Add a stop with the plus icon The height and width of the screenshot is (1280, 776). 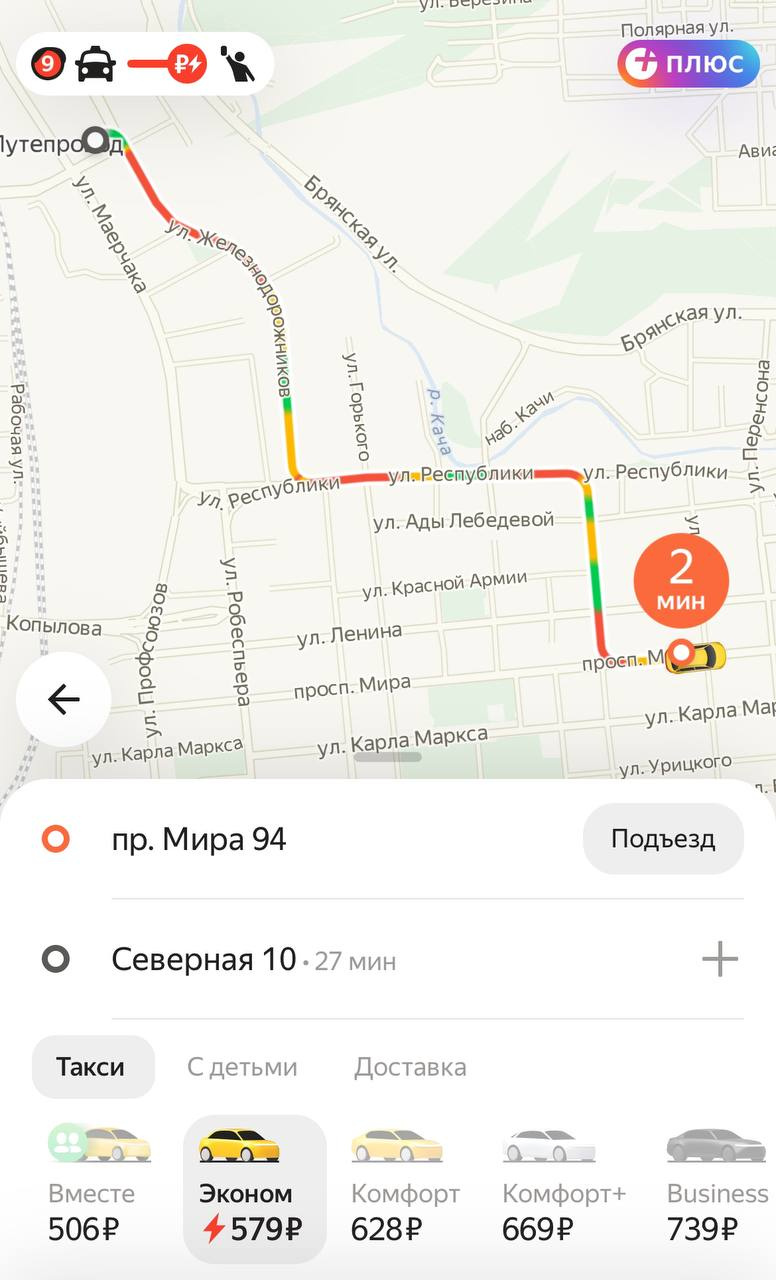coord(719,960)
